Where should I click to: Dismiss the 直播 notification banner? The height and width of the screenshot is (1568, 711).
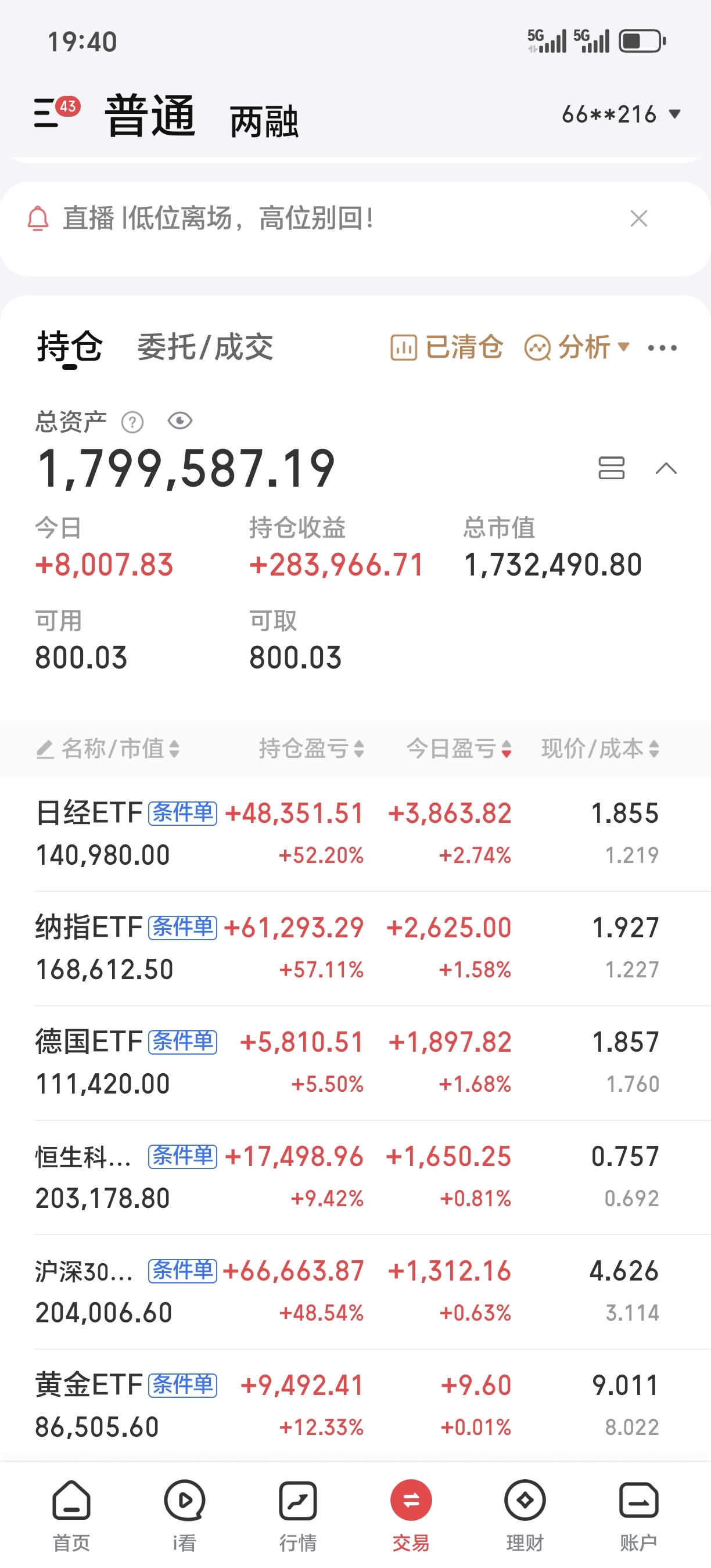point(638,218)
